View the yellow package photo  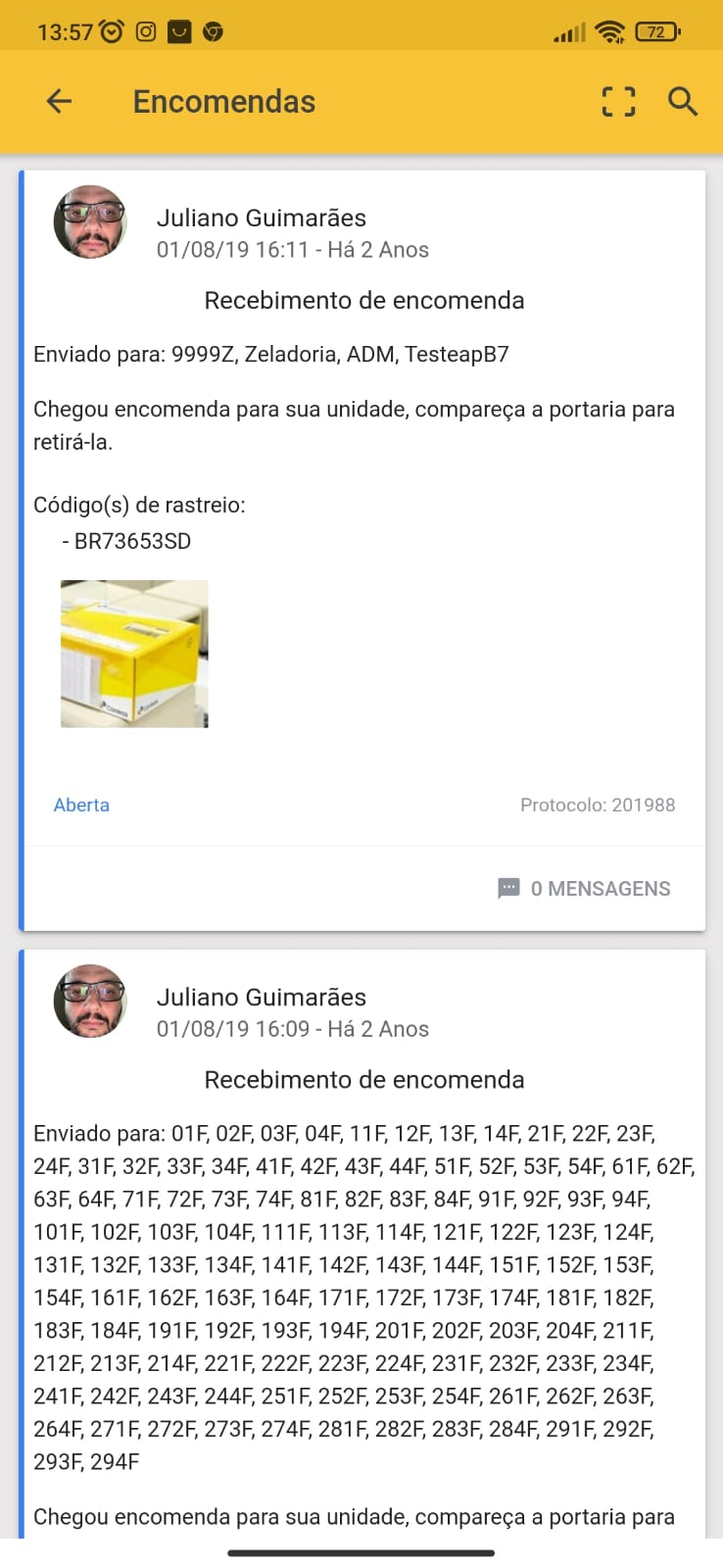point(134,654)
